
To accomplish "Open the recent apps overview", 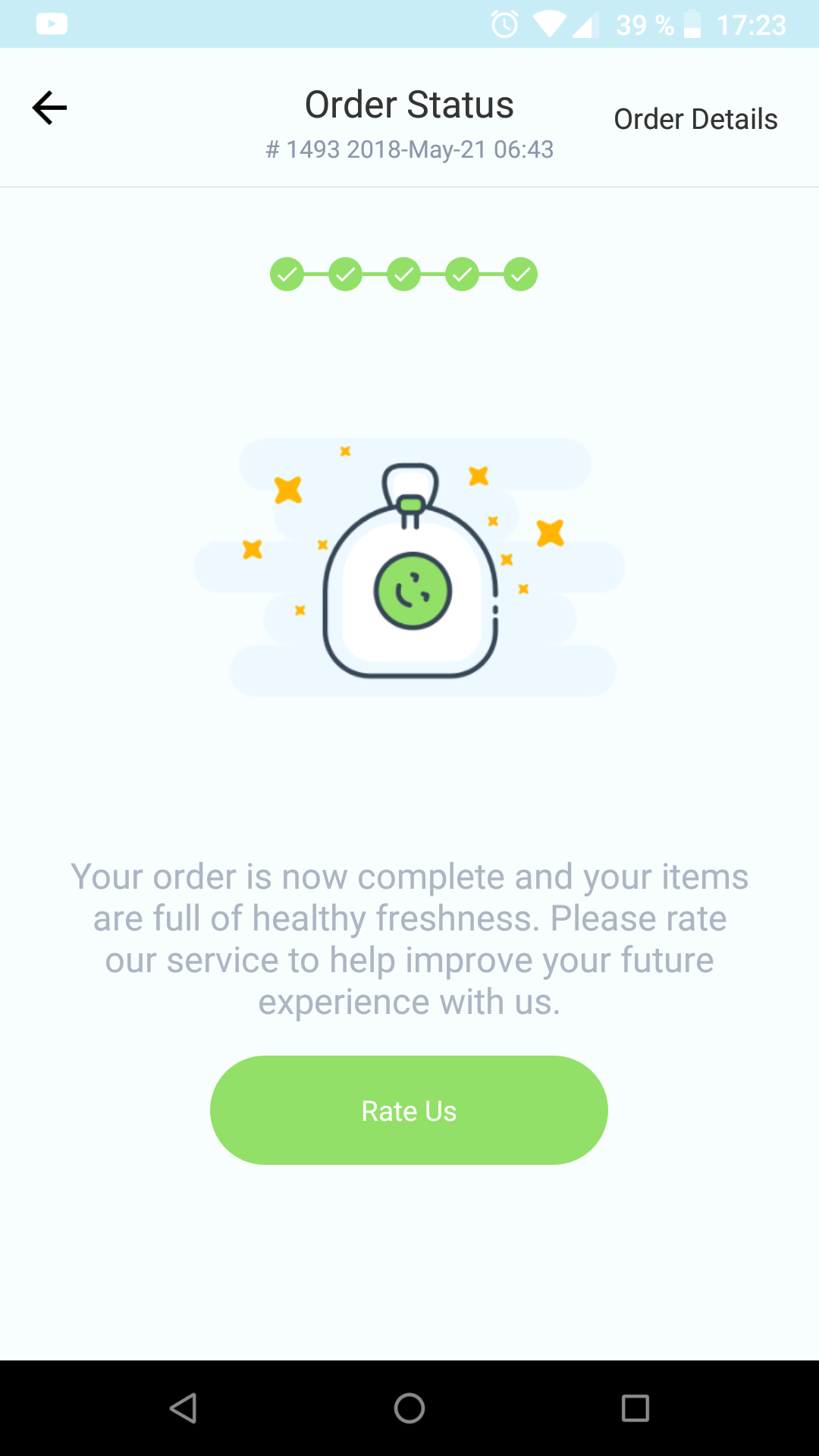I will [x=635, y=1408].
